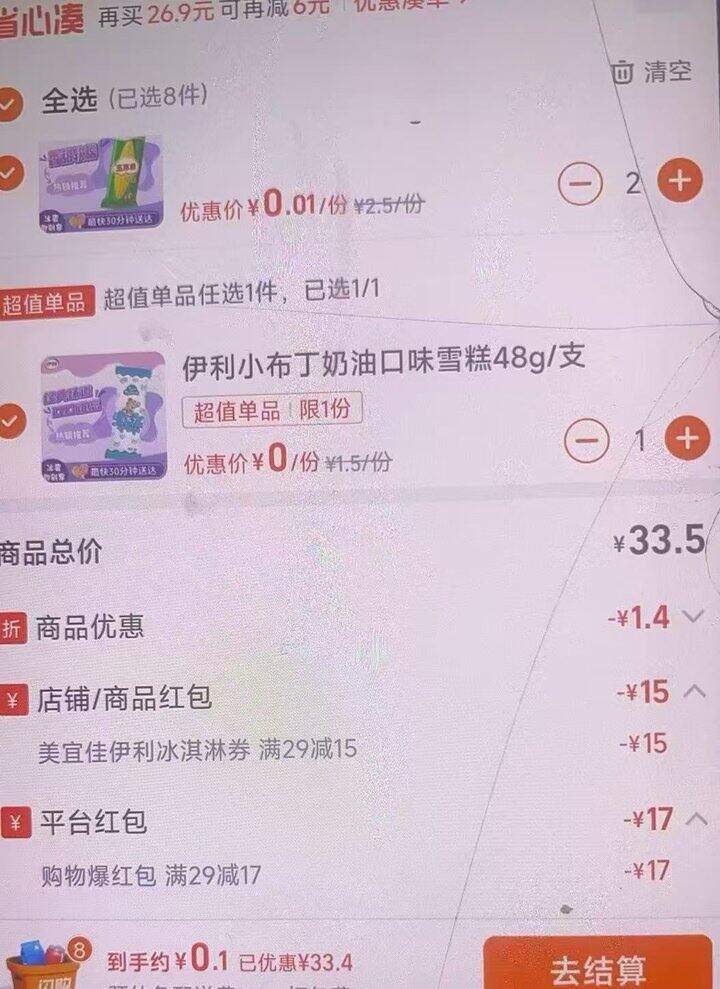Collapse the 店铺/商品红包 section
This screenshot has height=989, width=720.
[x=694, y=691]
